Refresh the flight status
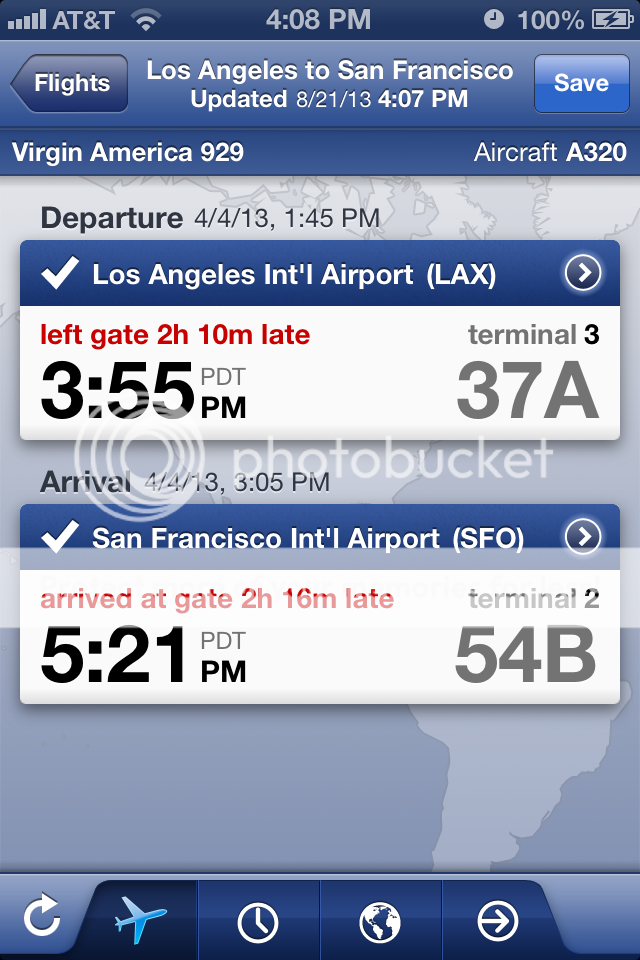Screen dimensions: 640x960 (x=42, y=916)
